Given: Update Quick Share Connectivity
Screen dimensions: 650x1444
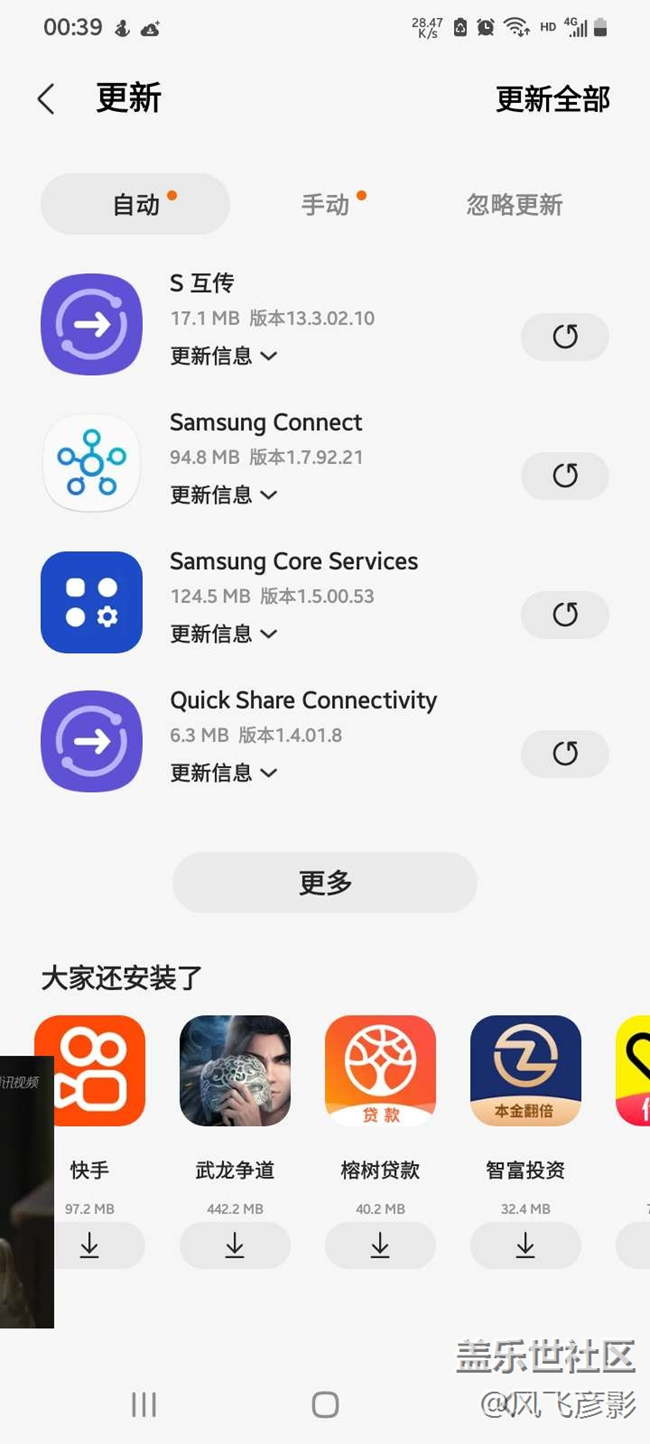Looking at the screenshot, I should pos(565,754).
